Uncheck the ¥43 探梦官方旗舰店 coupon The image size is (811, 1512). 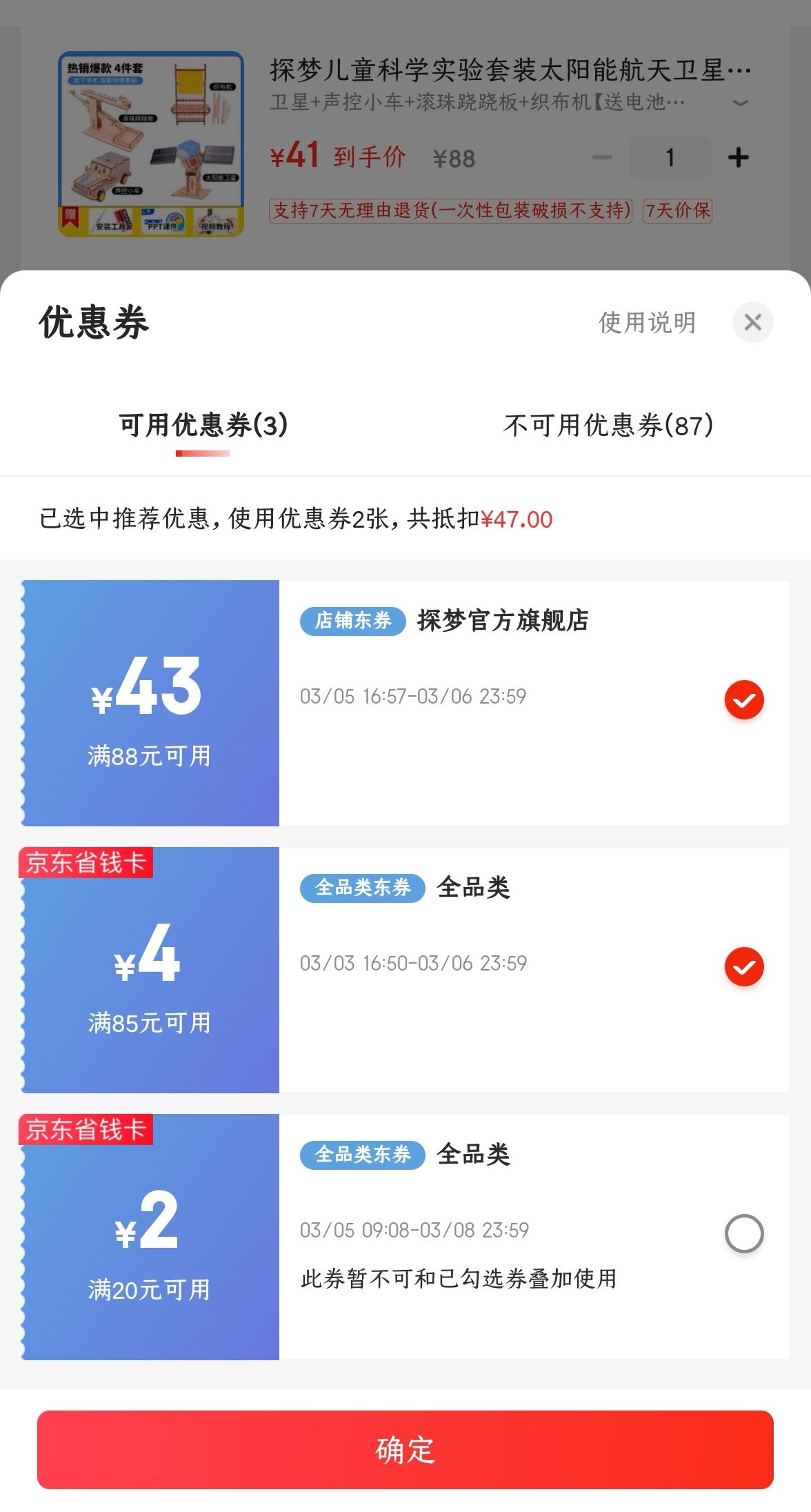(743, 700)
